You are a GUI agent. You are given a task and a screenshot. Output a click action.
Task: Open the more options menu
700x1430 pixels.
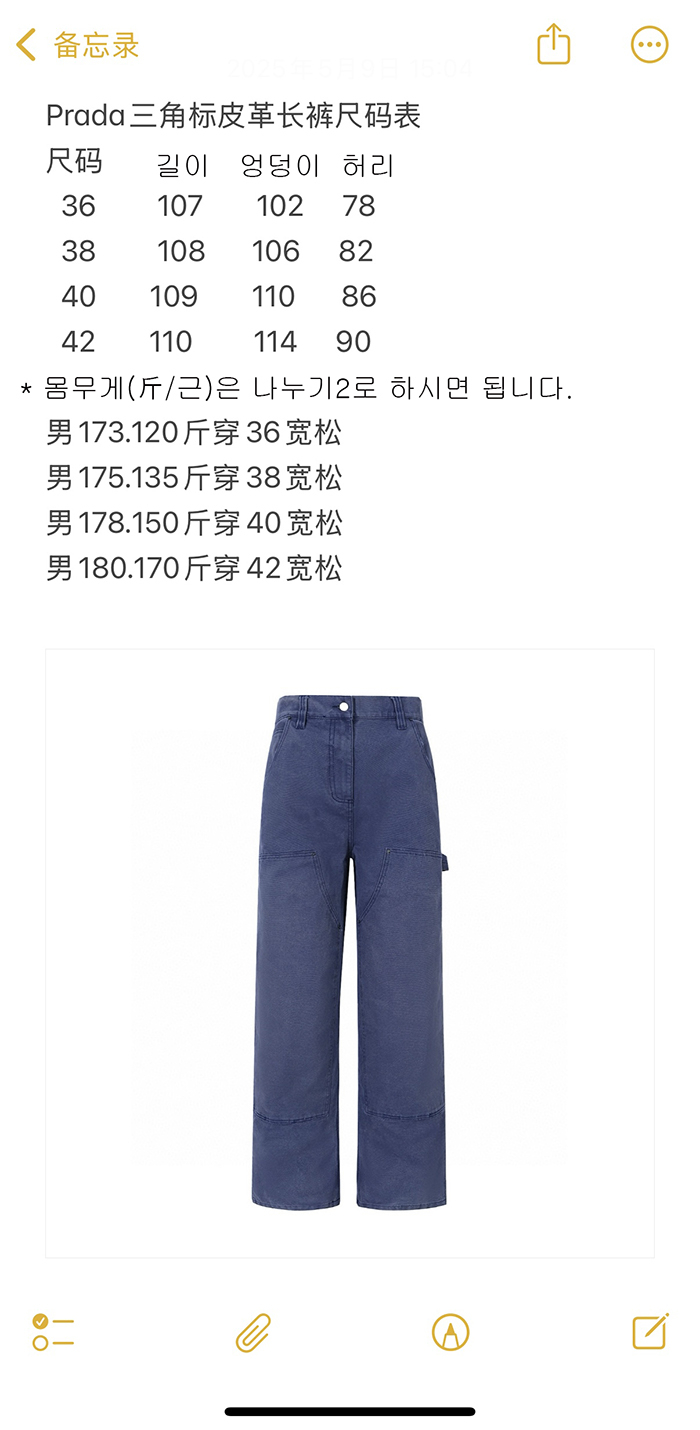tap(649, 45)
